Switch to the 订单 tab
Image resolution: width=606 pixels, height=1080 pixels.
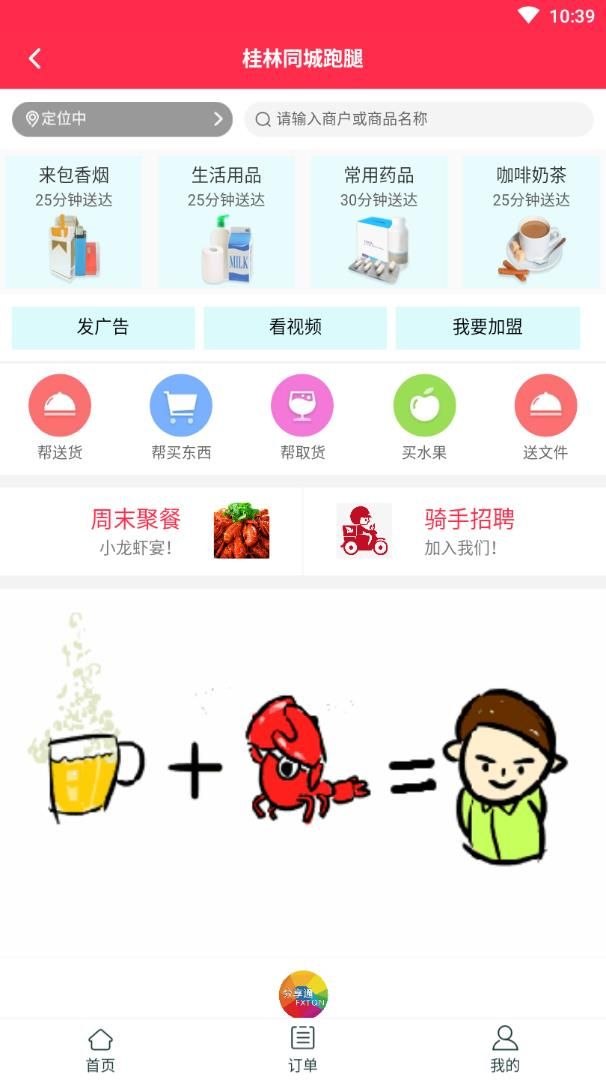[303, 1049]
